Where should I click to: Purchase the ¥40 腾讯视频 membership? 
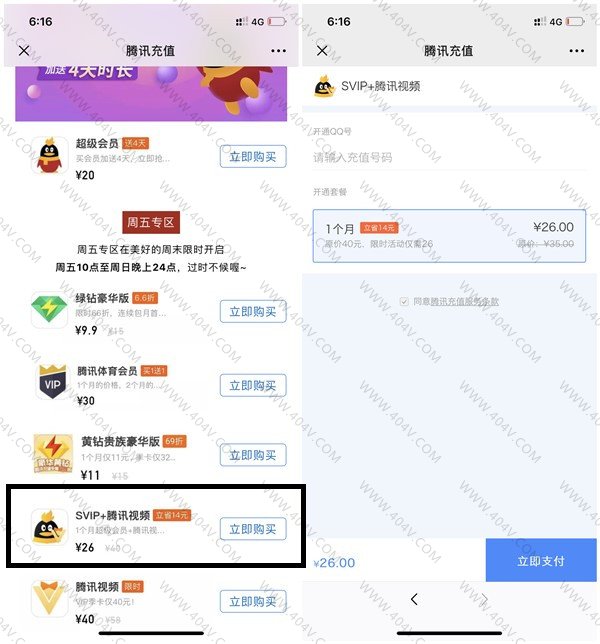[253, 602]
